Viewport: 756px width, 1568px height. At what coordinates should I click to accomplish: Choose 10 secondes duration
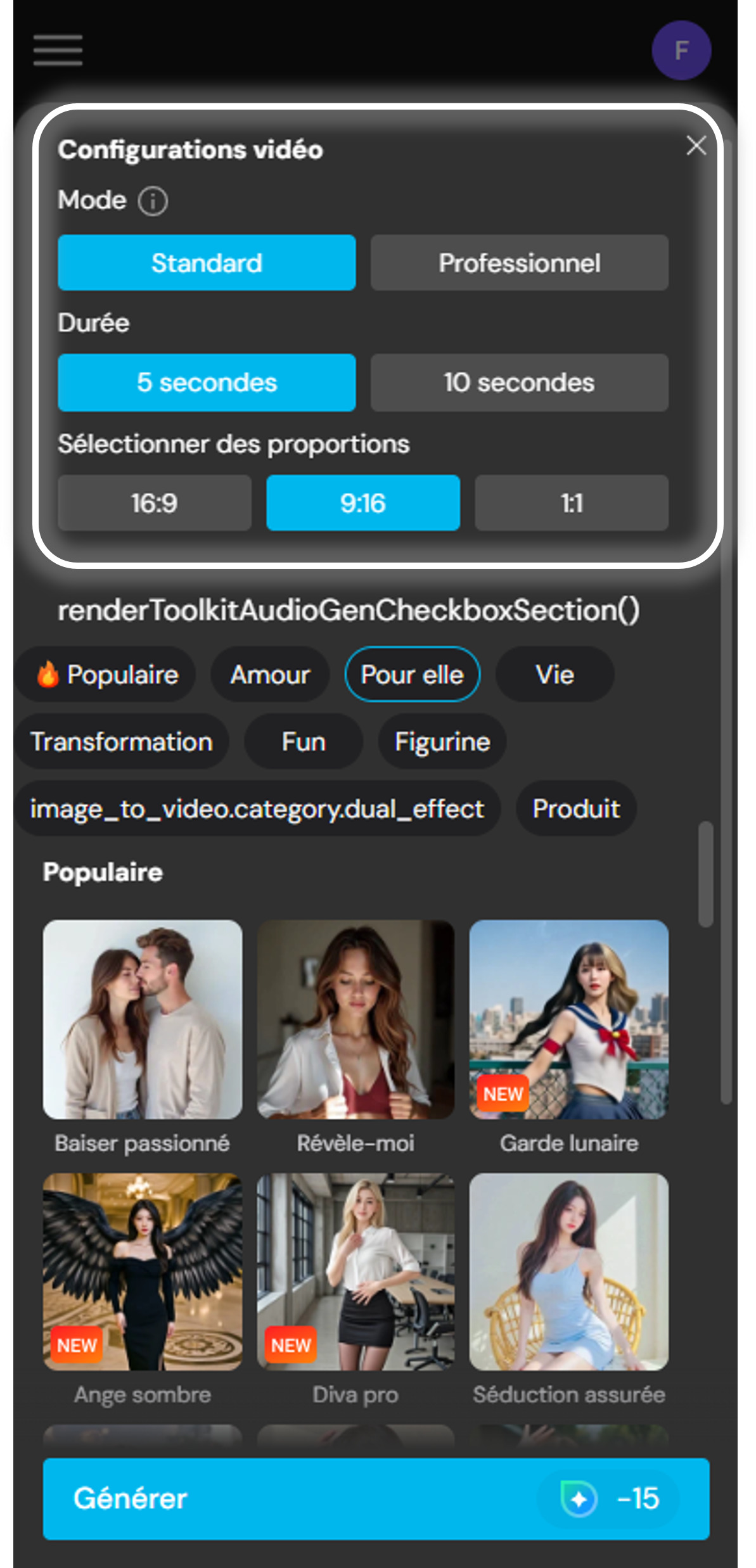[x=519, y=383]
